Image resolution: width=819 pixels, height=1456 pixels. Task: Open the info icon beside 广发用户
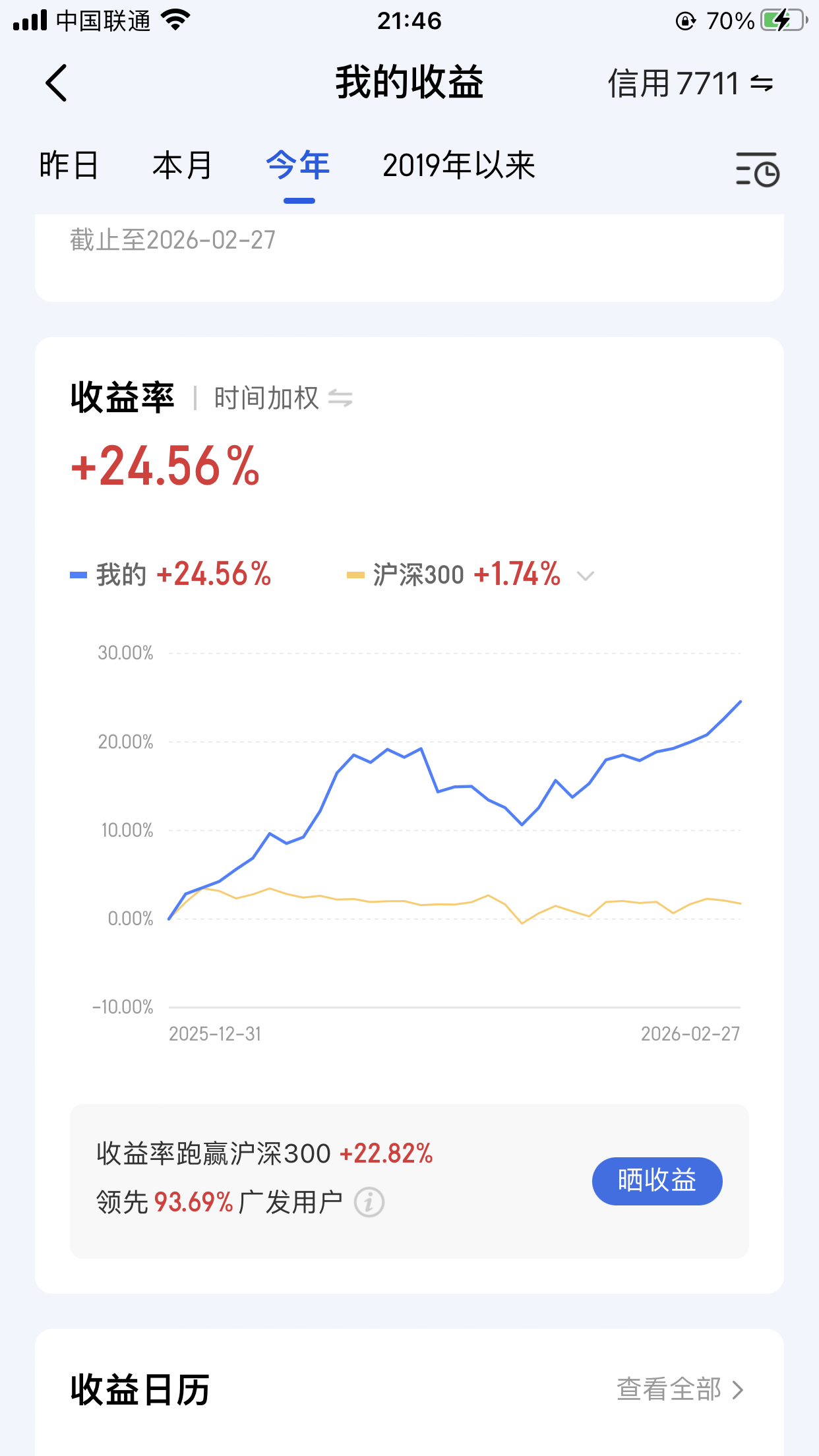369,1202
